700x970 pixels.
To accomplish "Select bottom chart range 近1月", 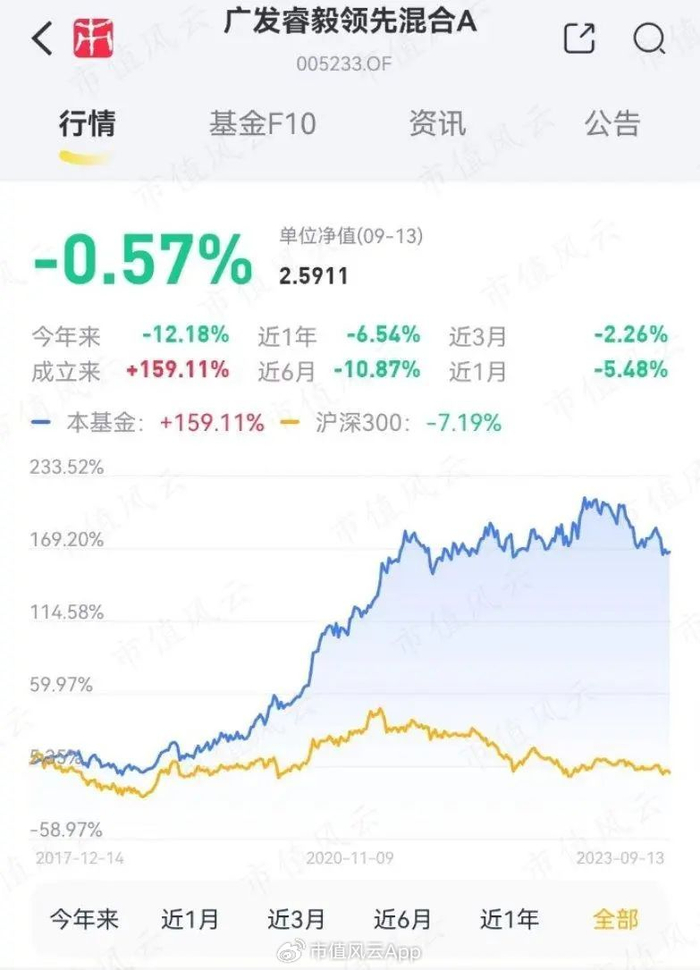I will tap(190, 919).
